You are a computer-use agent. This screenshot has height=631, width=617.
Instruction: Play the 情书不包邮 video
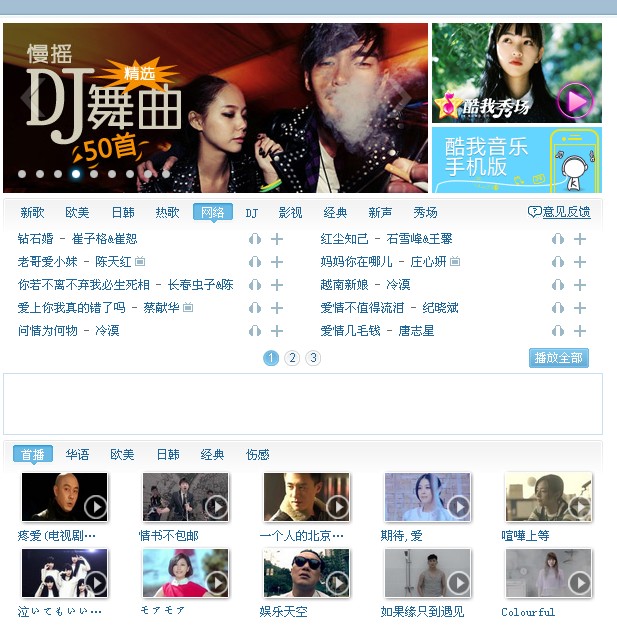pyautogui.click(x=186, y=497)
